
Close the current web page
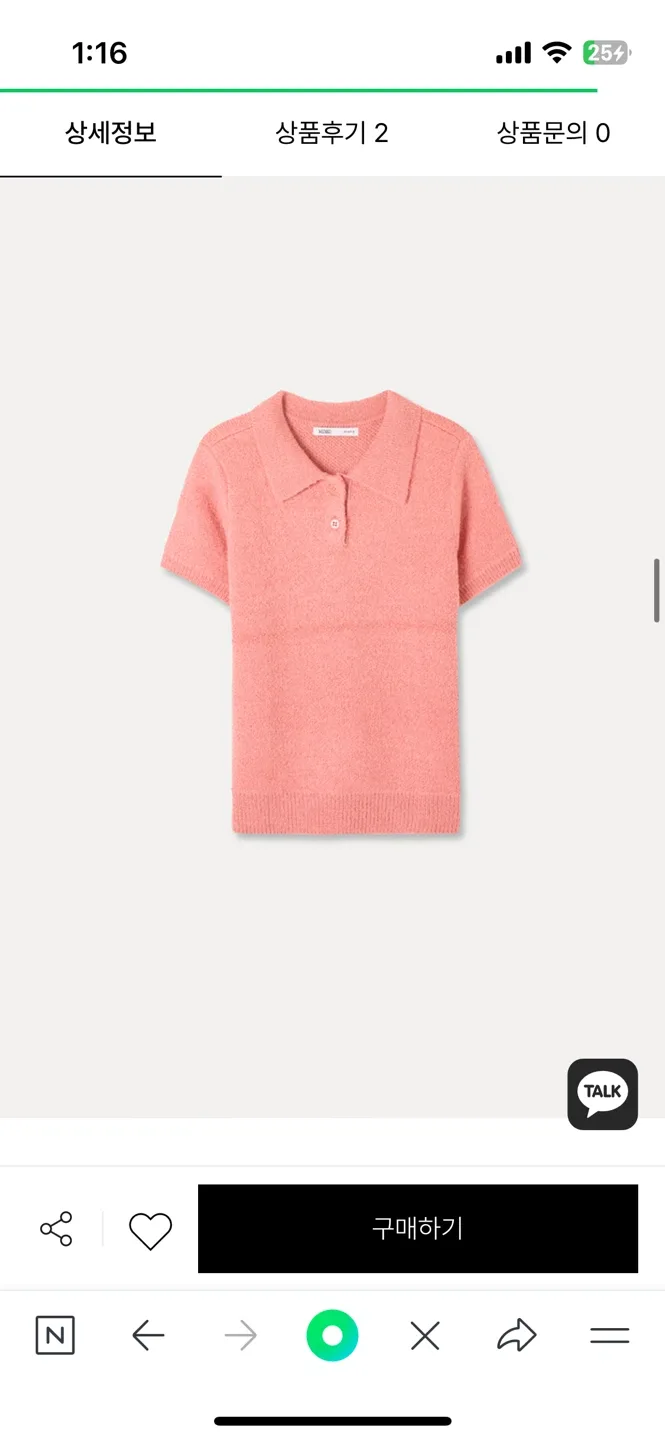pyautogui.click(x=425, y=1335)
